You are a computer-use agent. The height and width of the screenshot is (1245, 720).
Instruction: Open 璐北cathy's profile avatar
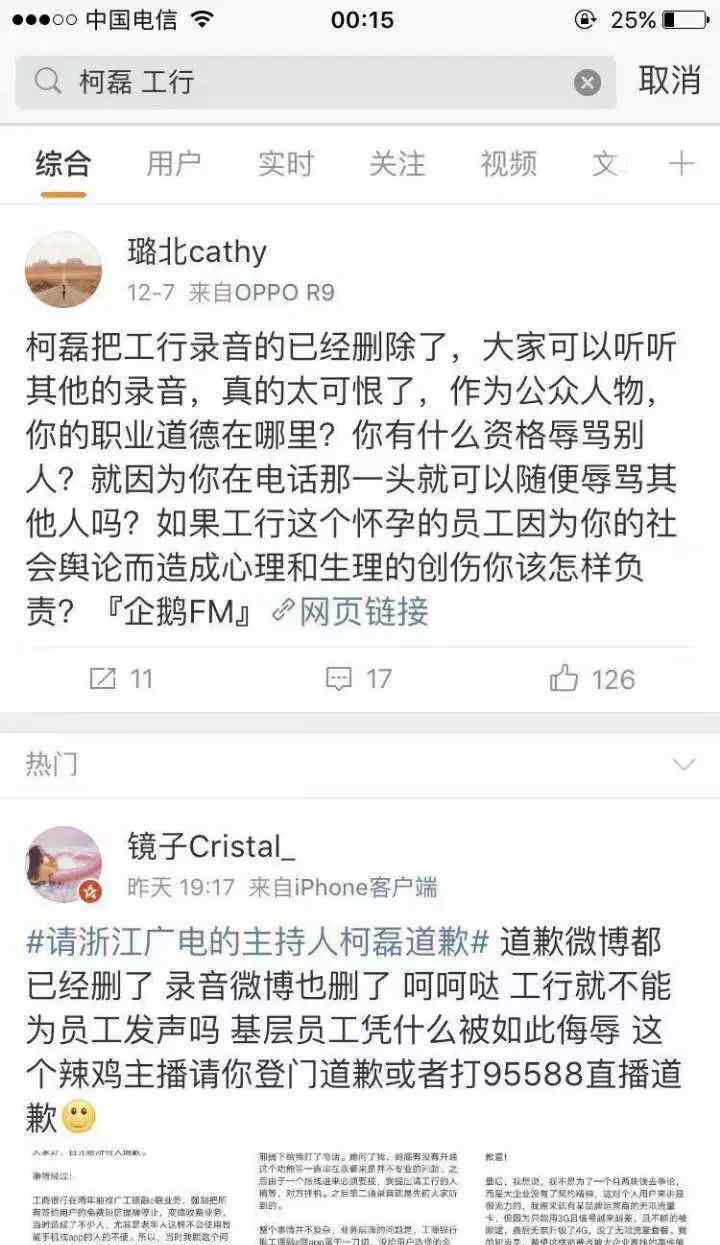63,269
